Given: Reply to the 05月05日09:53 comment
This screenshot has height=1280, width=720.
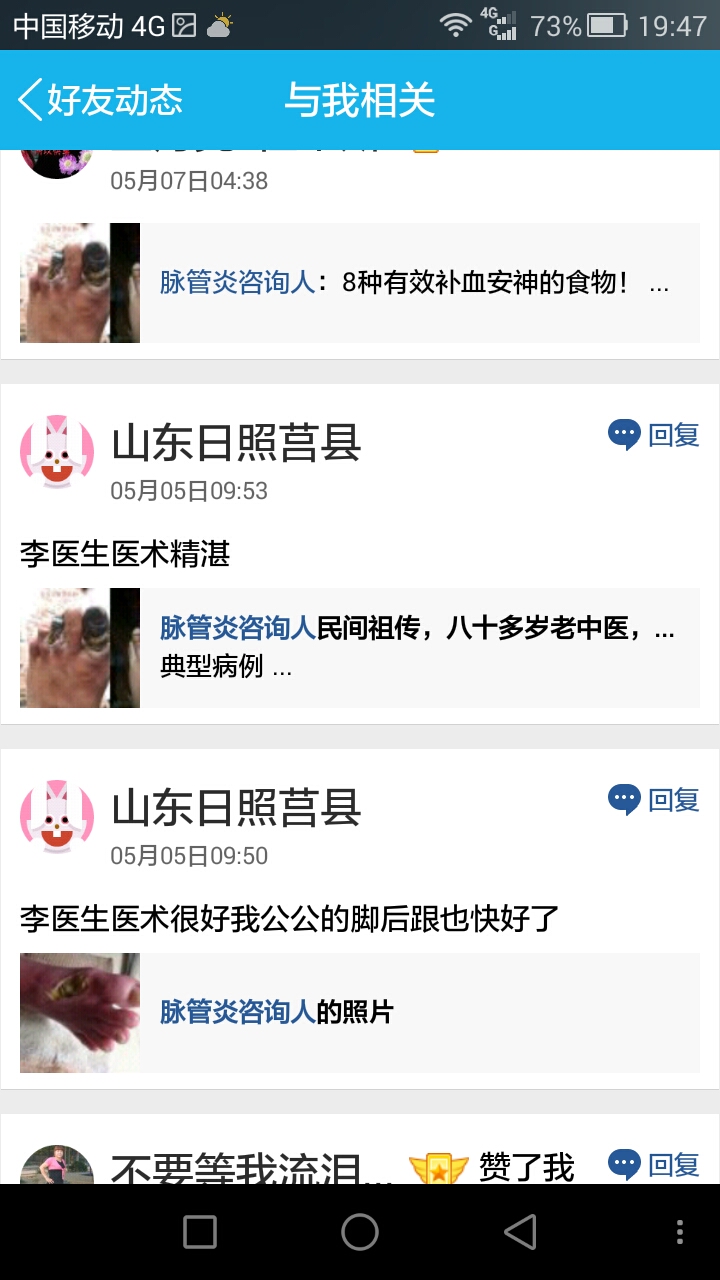Looking at the screenshot, I should pyautogui.click(x=654, y=435).
